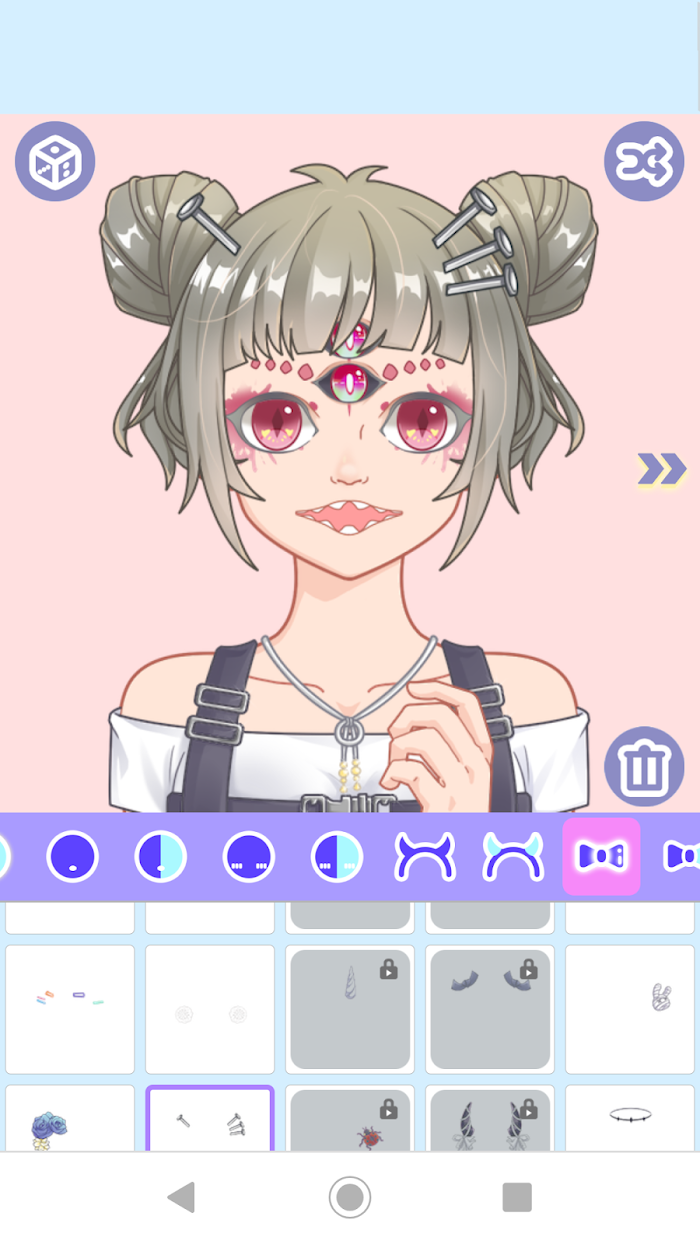700x1244 pixels.
Task: Tap the trash can delete button
Action: tap(644, 767)
